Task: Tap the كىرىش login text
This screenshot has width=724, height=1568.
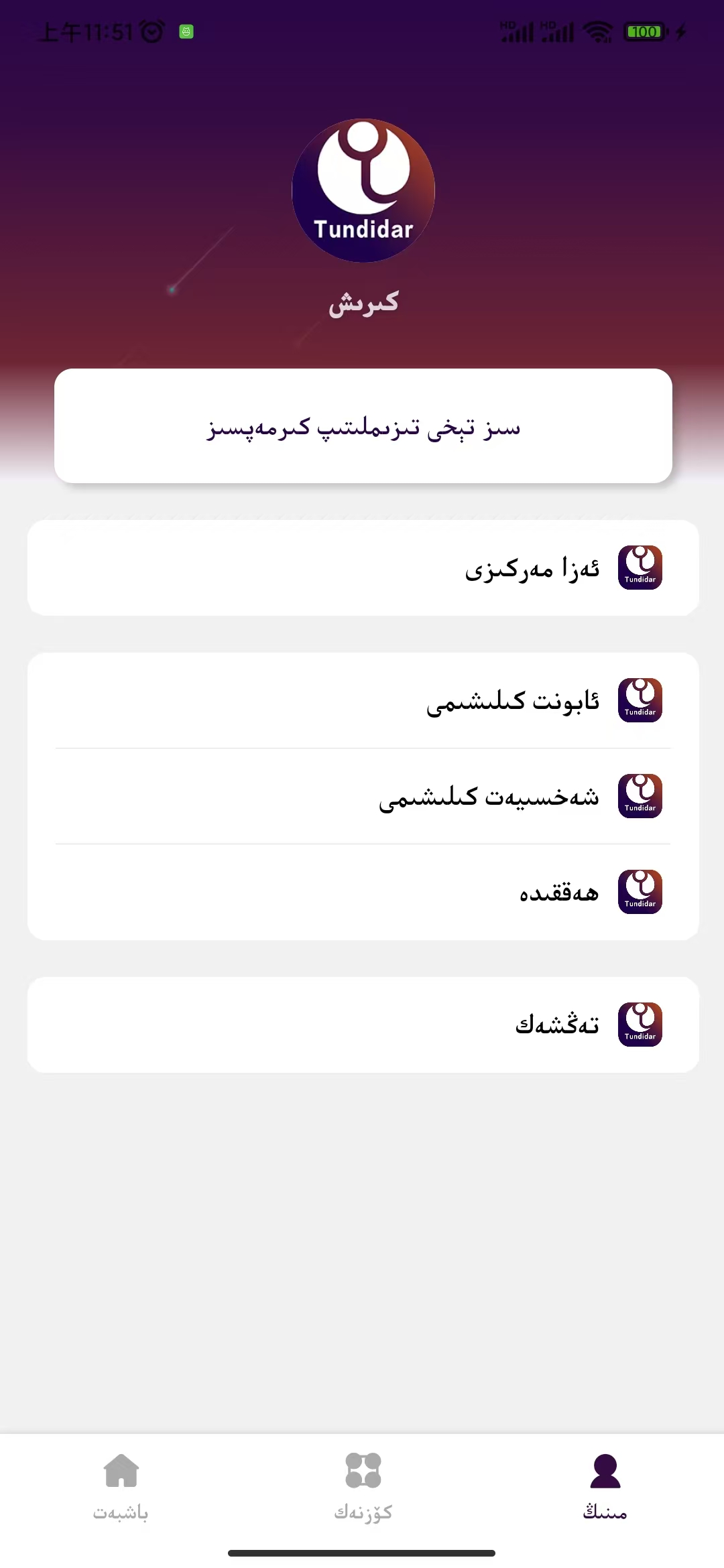Action: [x=363, y=304]
